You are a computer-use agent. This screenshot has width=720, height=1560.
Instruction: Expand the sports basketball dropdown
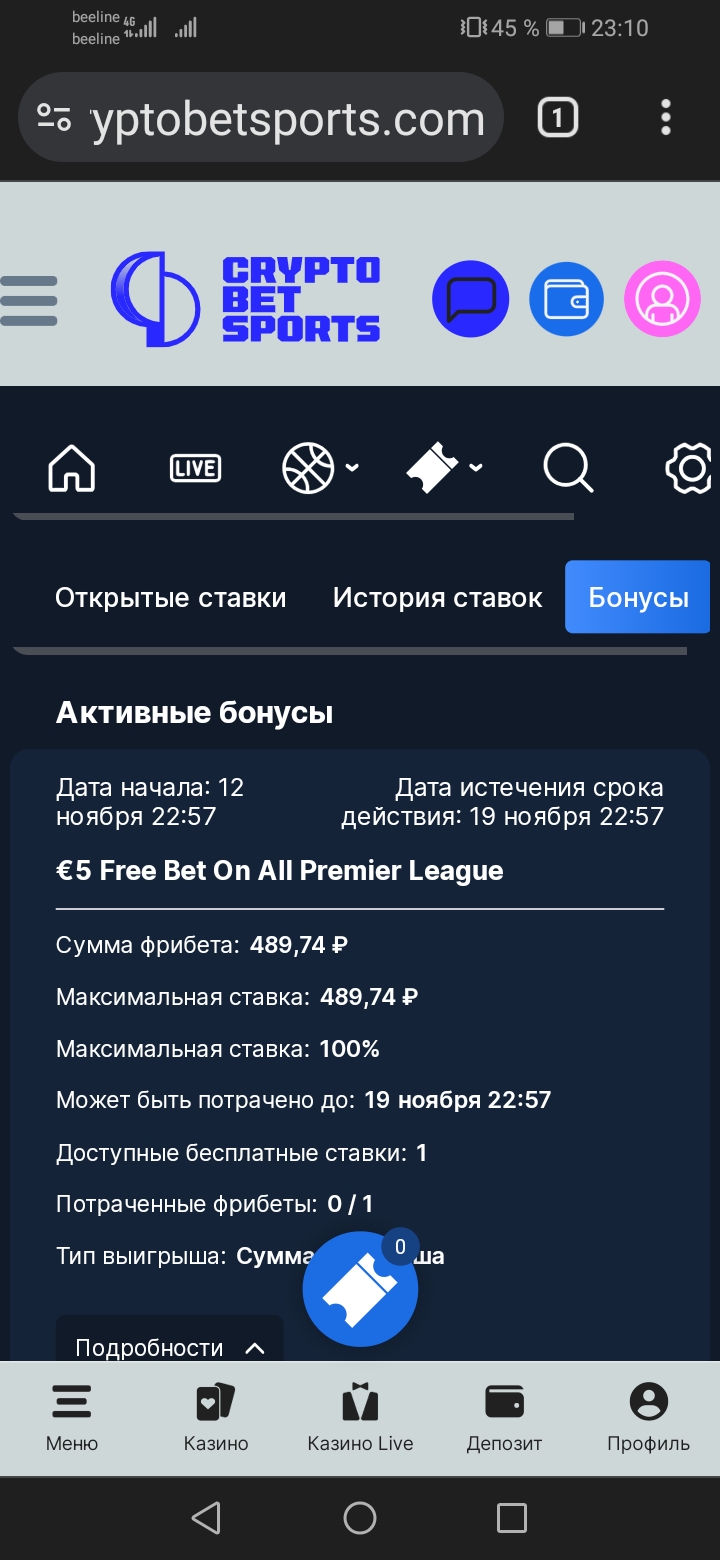tap(320, 468)
